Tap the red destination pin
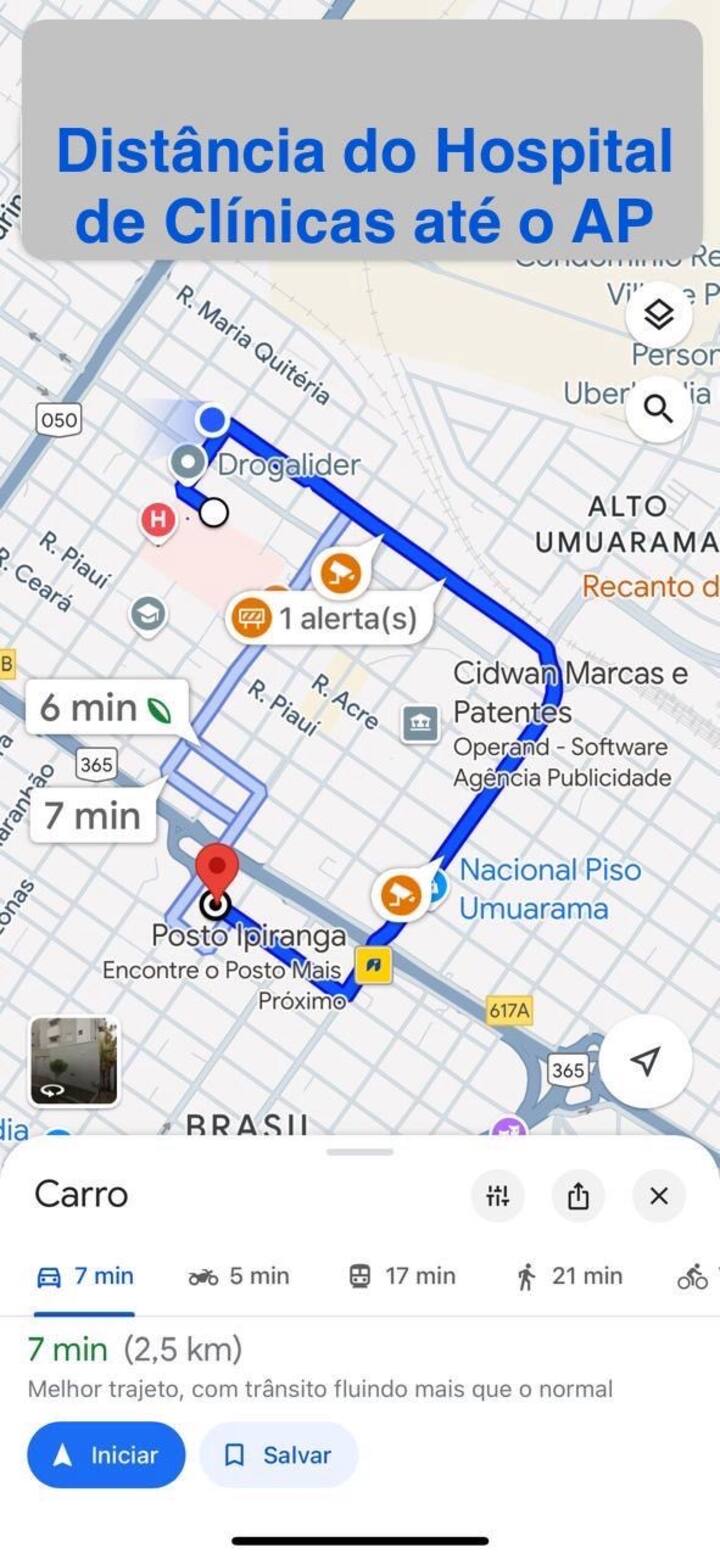Viewport: 720px width, 1559px height. point(215,868)
